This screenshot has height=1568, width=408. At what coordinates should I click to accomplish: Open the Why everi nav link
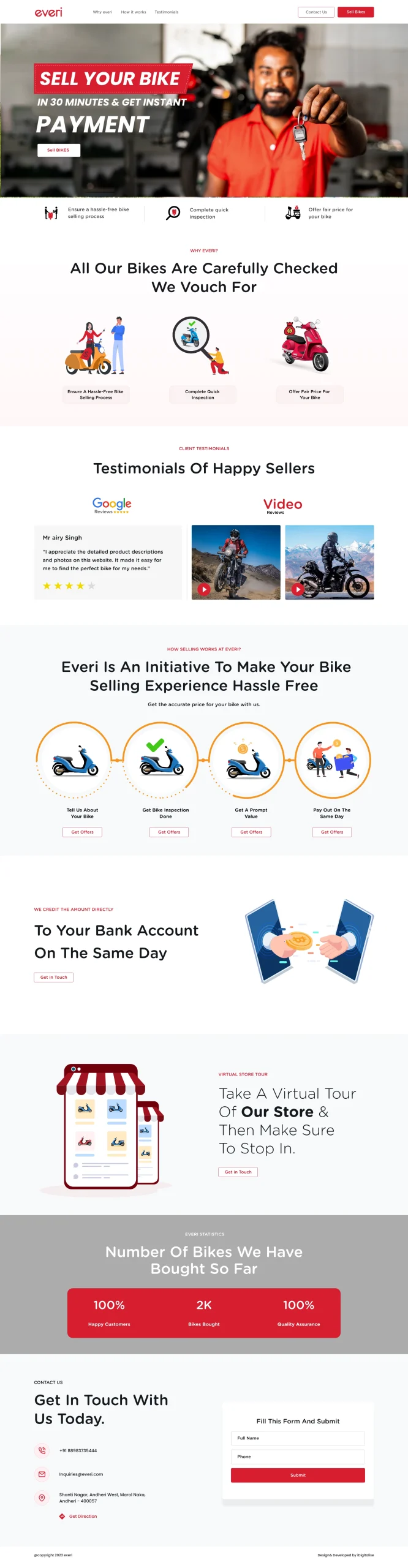coord(102,12)
